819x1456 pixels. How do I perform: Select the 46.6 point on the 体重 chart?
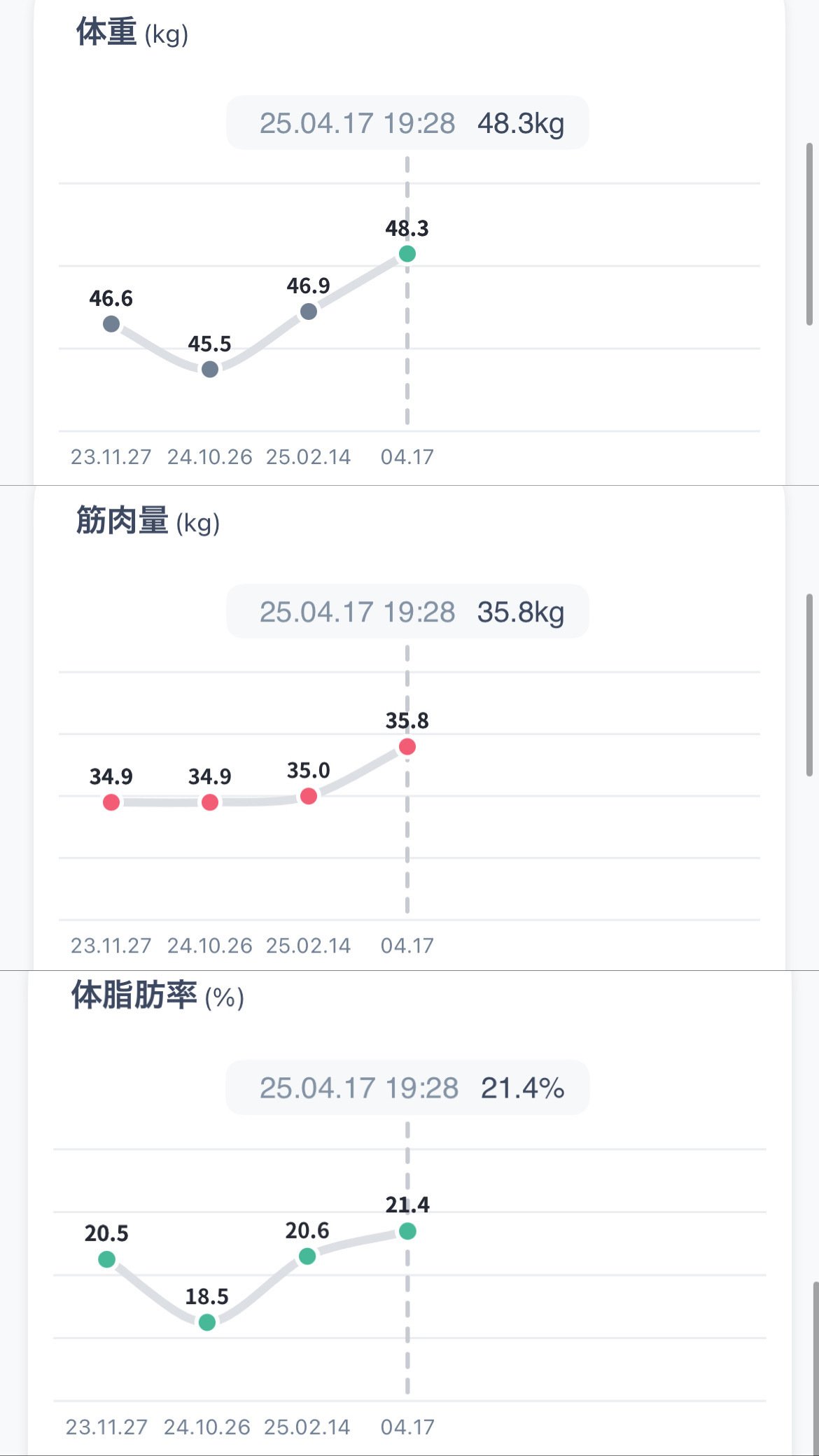[111, 324]
